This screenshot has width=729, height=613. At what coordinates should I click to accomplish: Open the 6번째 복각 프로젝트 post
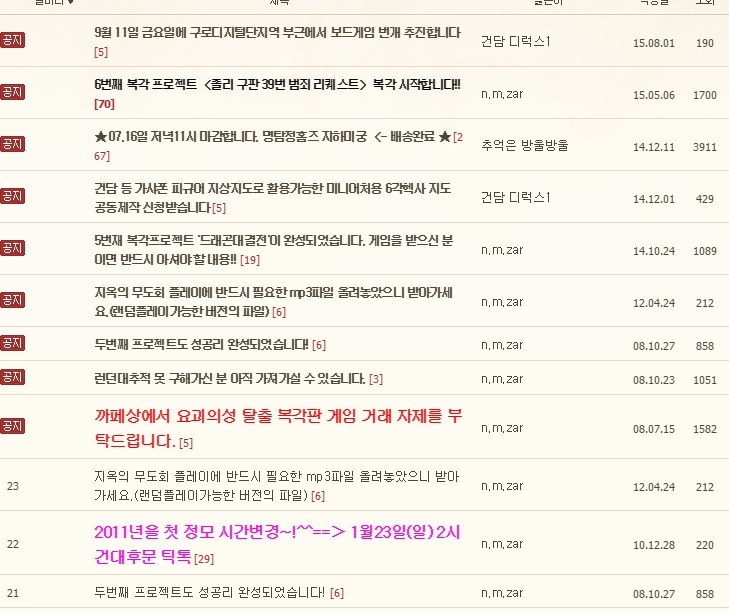[x=277, y=85]
